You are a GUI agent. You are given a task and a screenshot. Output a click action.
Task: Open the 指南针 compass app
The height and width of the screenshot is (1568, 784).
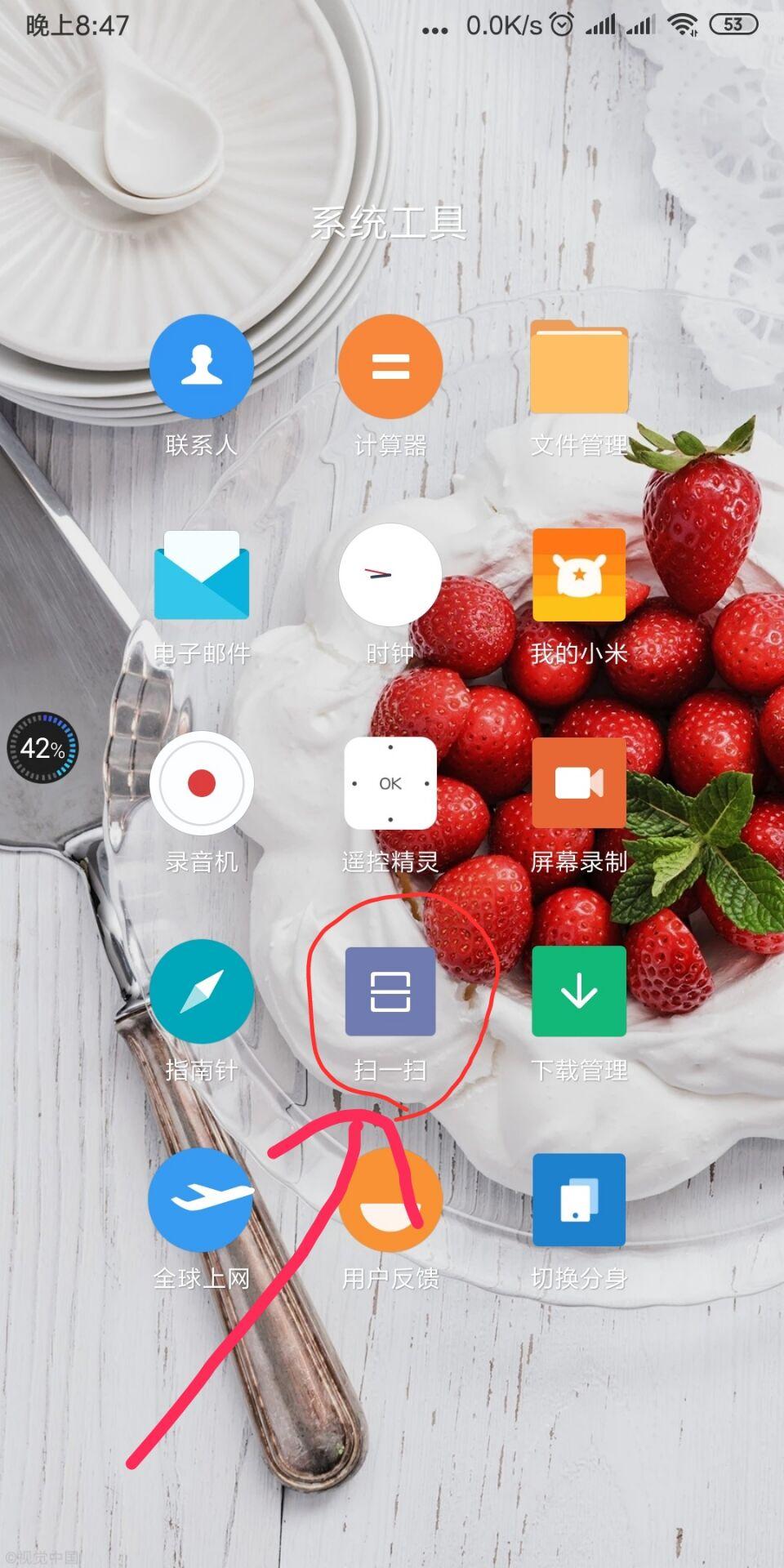pyautogui.click(x=201, y=991)
